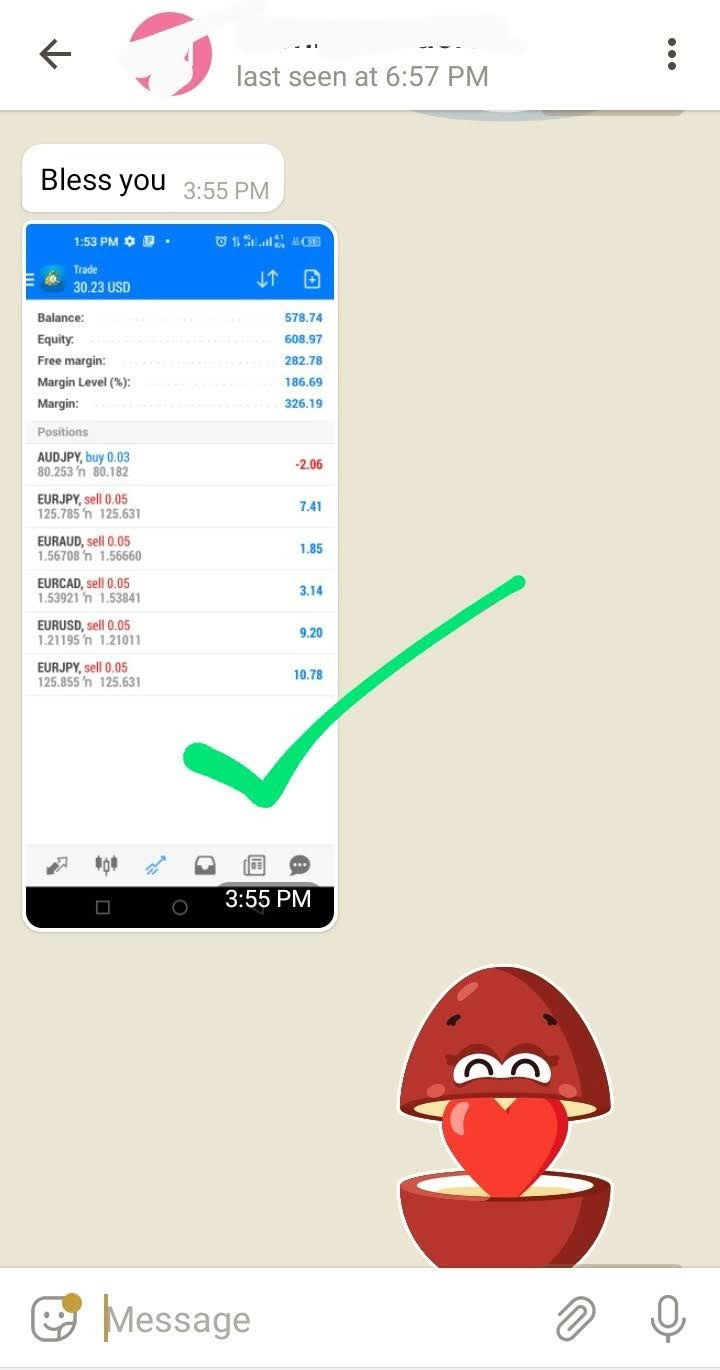The height and width of the screenshot is (1370, 720).
Task: Open the contact's profile picture
Action: click(172, 54)
